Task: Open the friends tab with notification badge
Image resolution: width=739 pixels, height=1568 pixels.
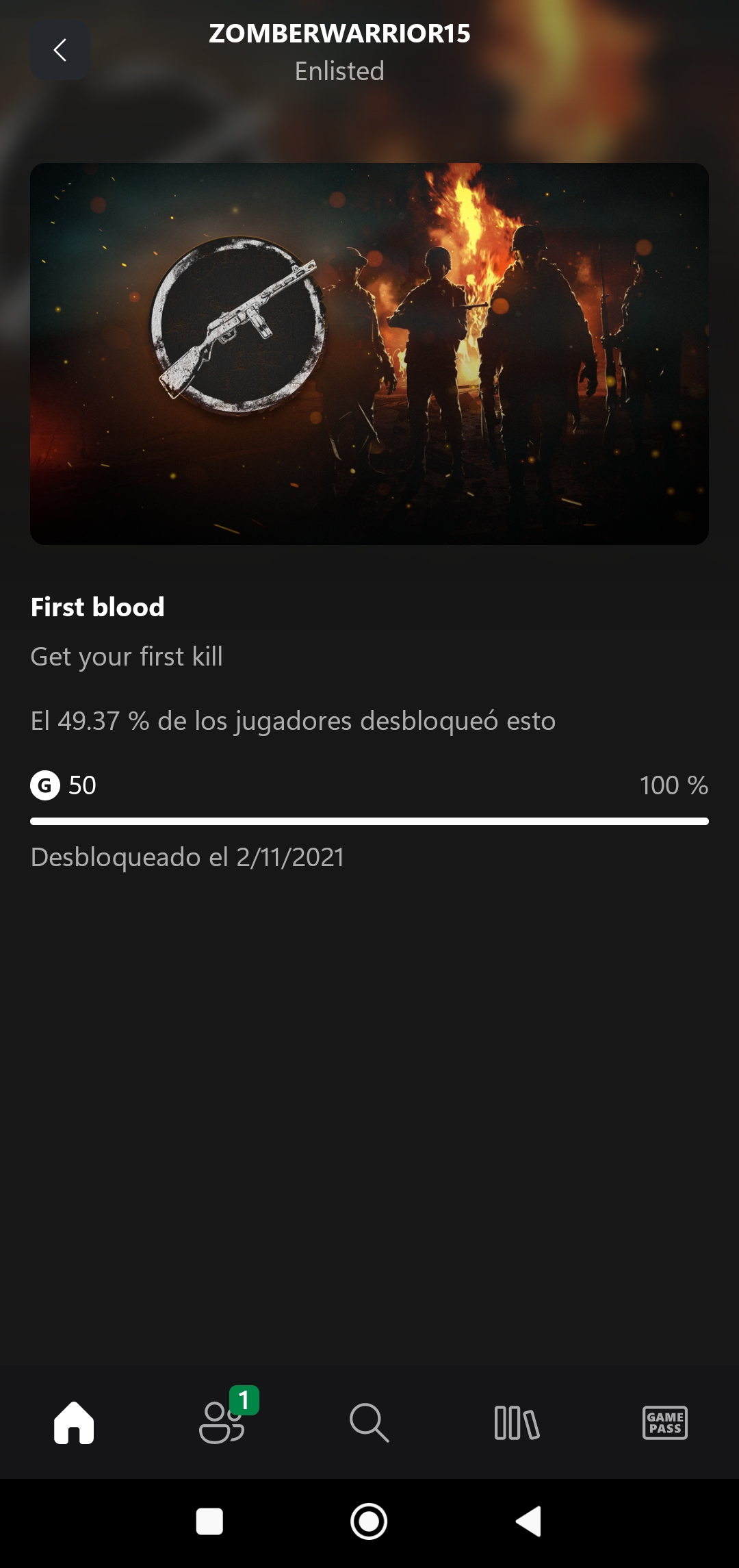Action: (x=222, y=1423)
